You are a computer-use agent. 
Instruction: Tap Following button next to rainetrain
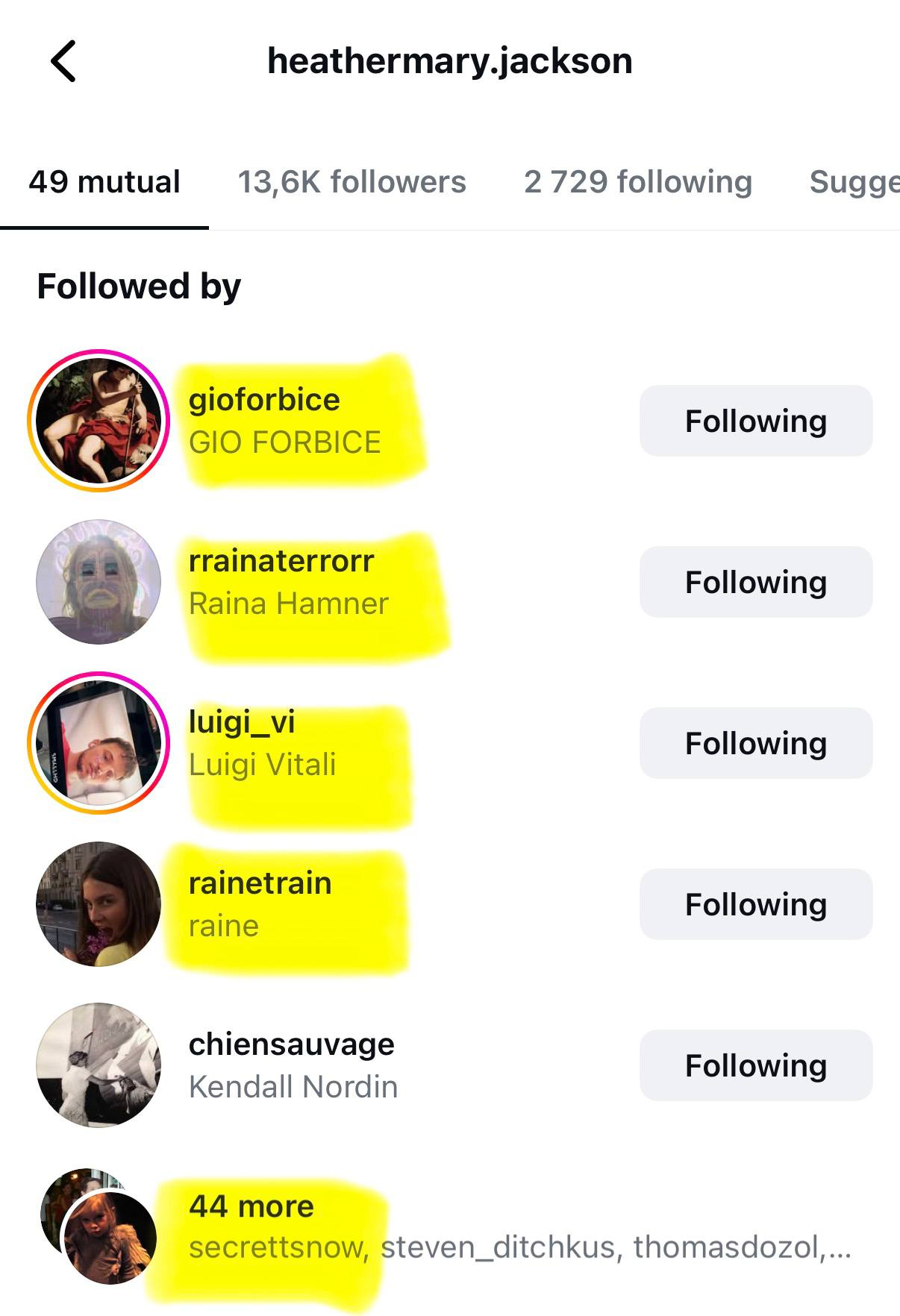point(755,904)
